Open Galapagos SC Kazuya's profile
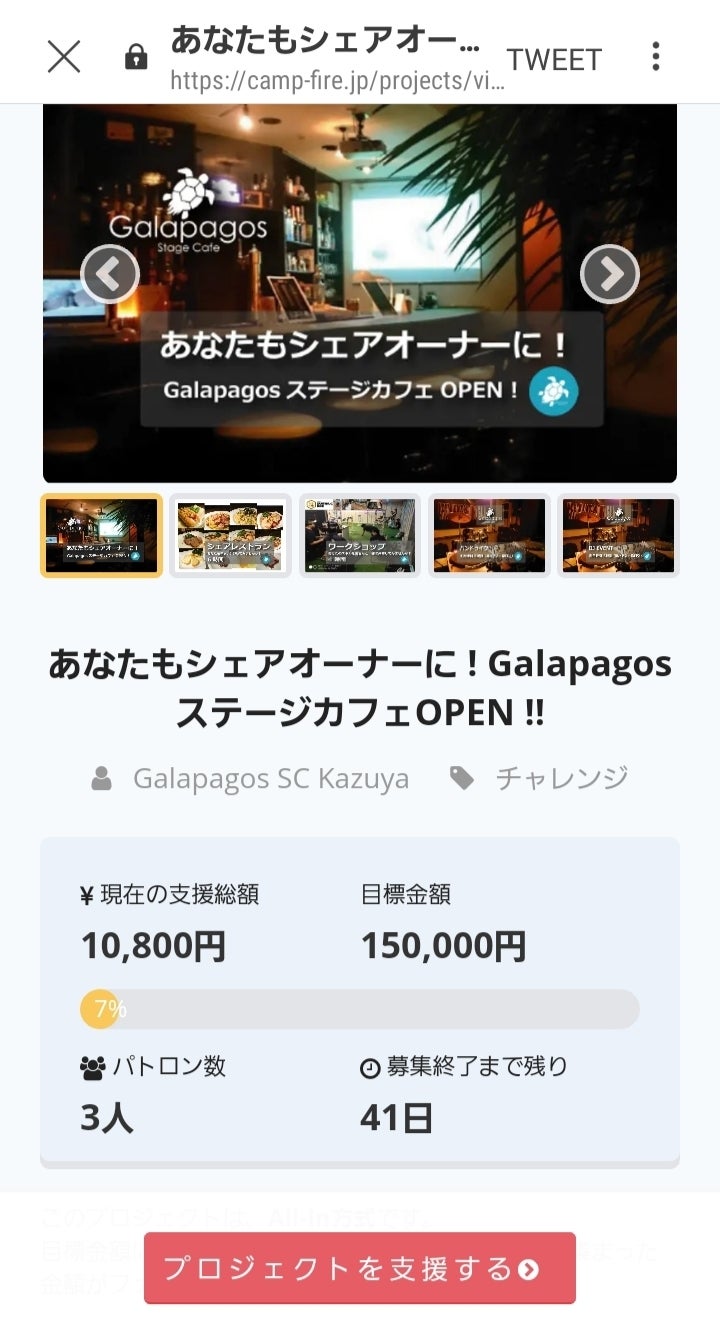The image size is (720, 1337). click(270, 778)
